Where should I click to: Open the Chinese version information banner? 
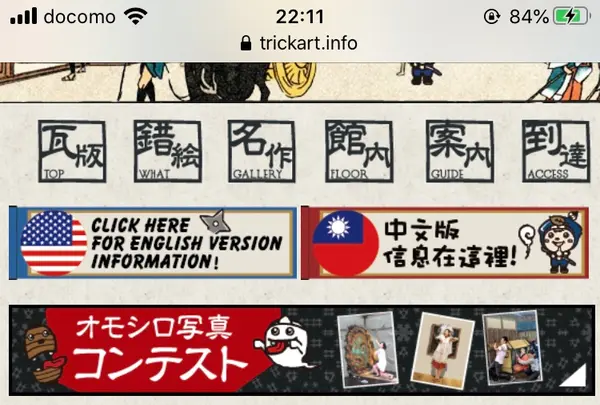pyautogui.click(x=445, y=243)
